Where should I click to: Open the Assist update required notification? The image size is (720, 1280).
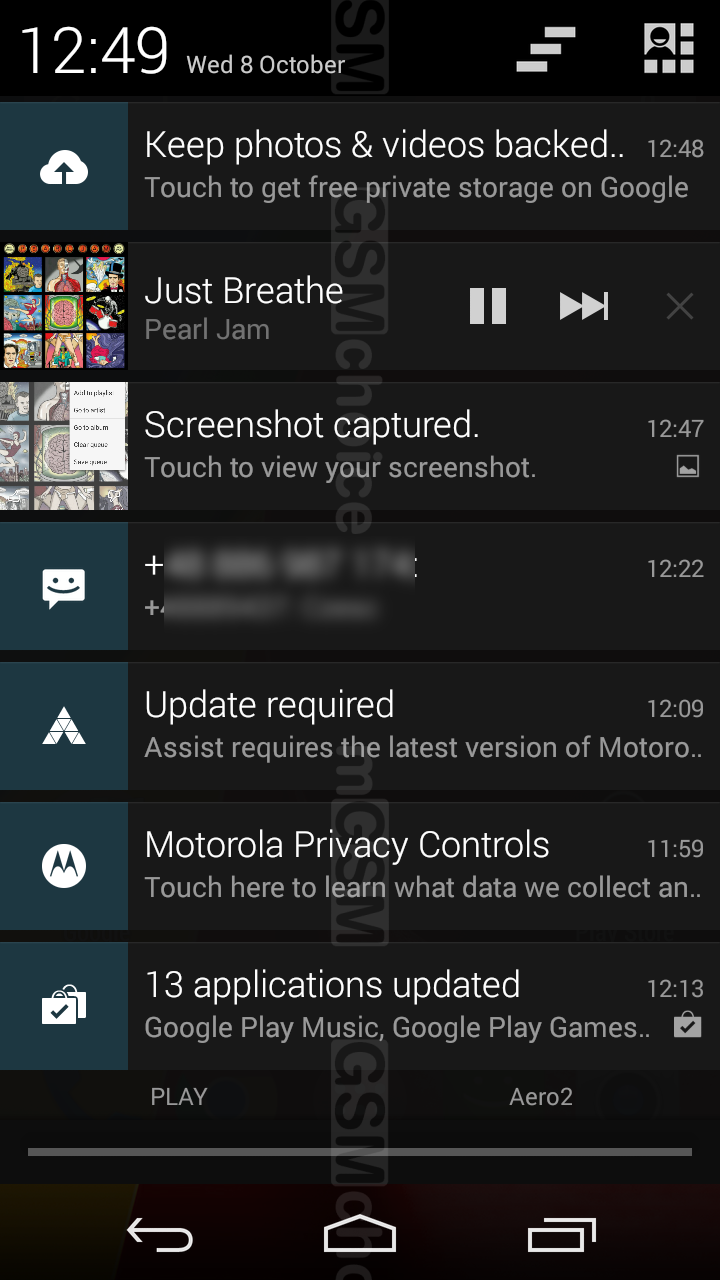tap(360, 726)
